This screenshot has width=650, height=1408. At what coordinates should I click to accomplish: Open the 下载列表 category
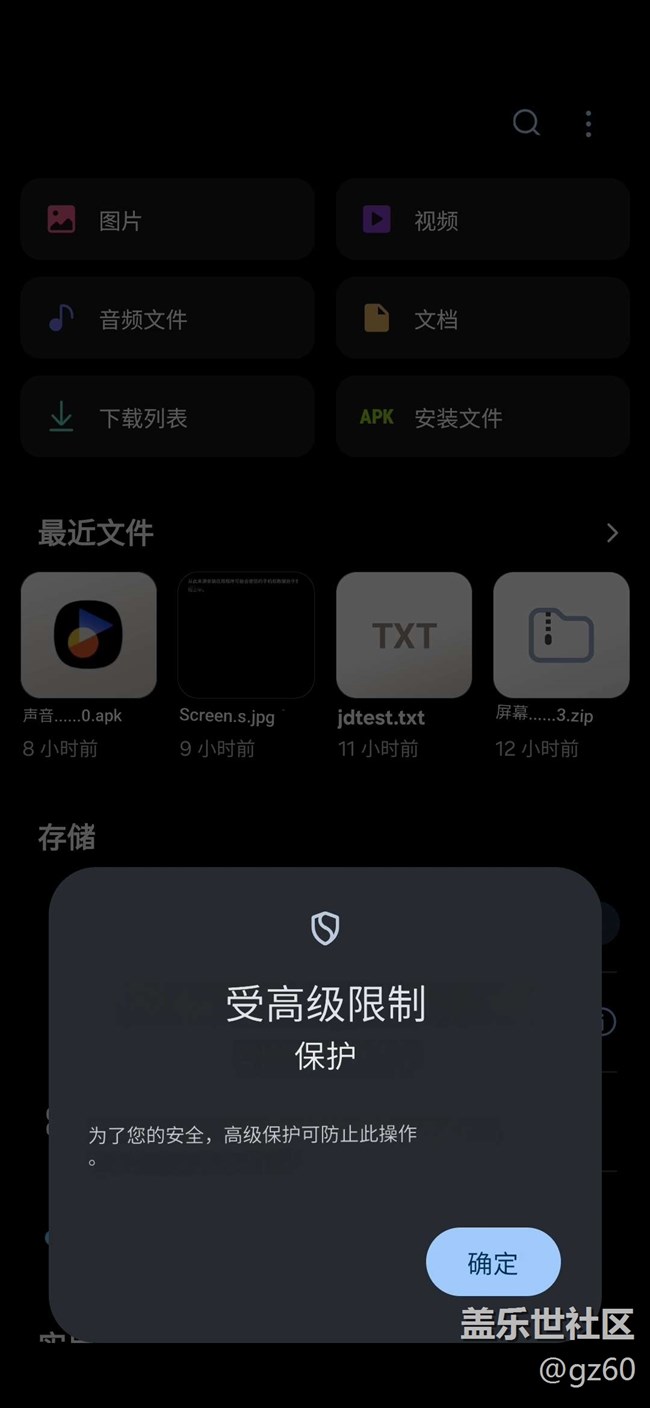[x=167, y=417]
